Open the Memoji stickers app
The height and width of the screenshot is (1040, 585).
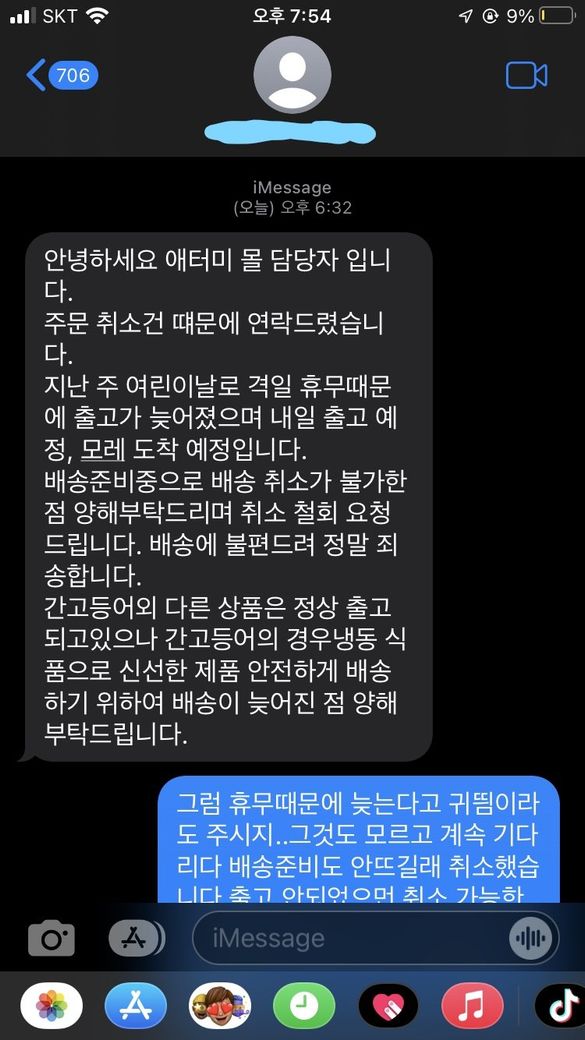click(x=220, y=1006)
